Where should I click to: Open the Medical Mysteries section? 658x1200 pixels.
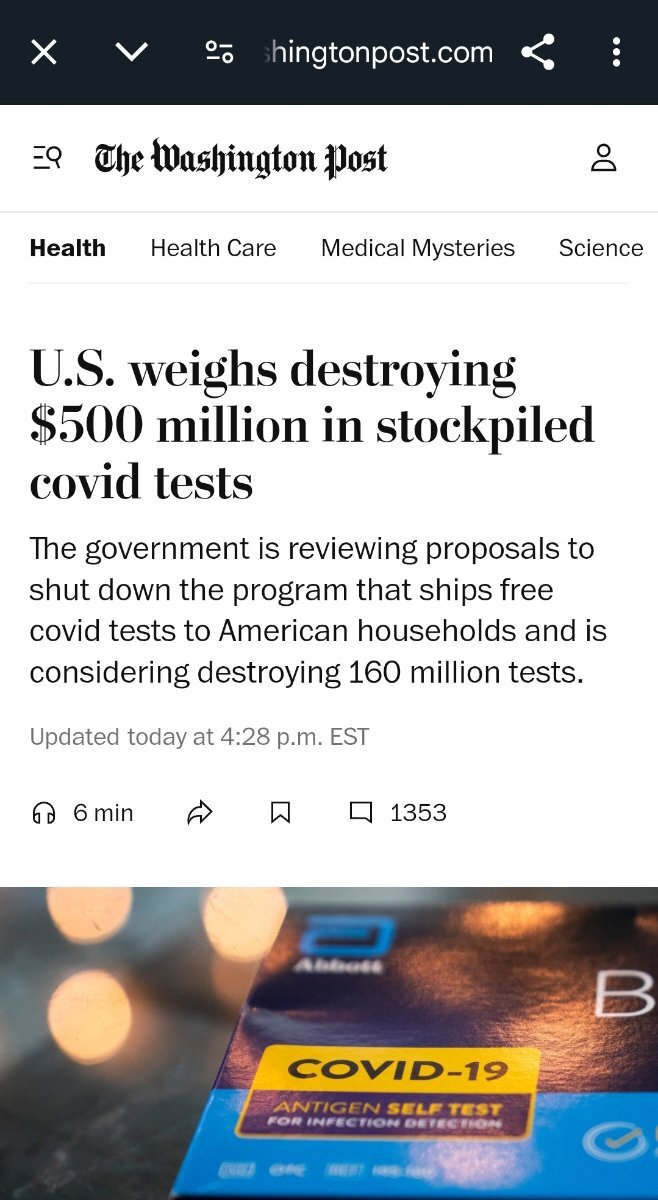pos(418,248)
